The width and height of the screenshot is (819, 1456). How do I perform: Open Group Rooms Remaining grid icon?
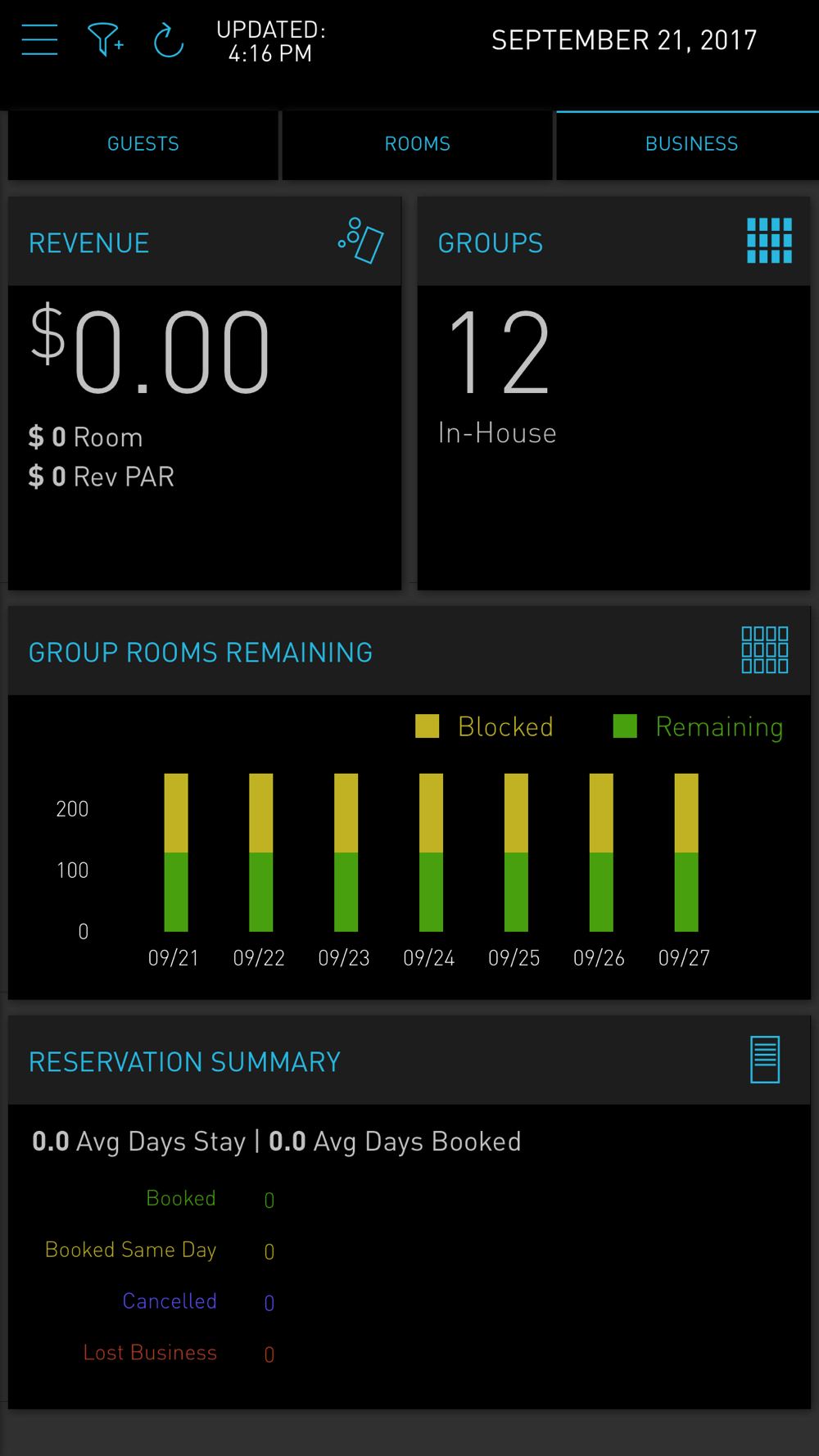pyautogui.click(x=765, y=650)
